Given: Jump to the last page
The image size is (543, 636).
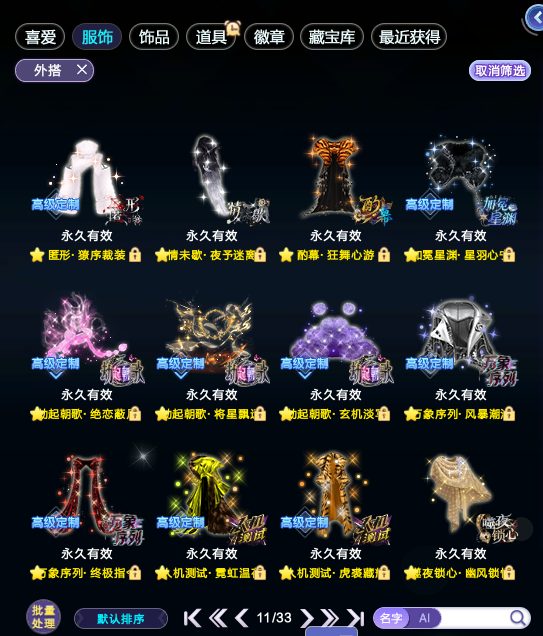Looking at the screenshot, I should tap(356, 618).
